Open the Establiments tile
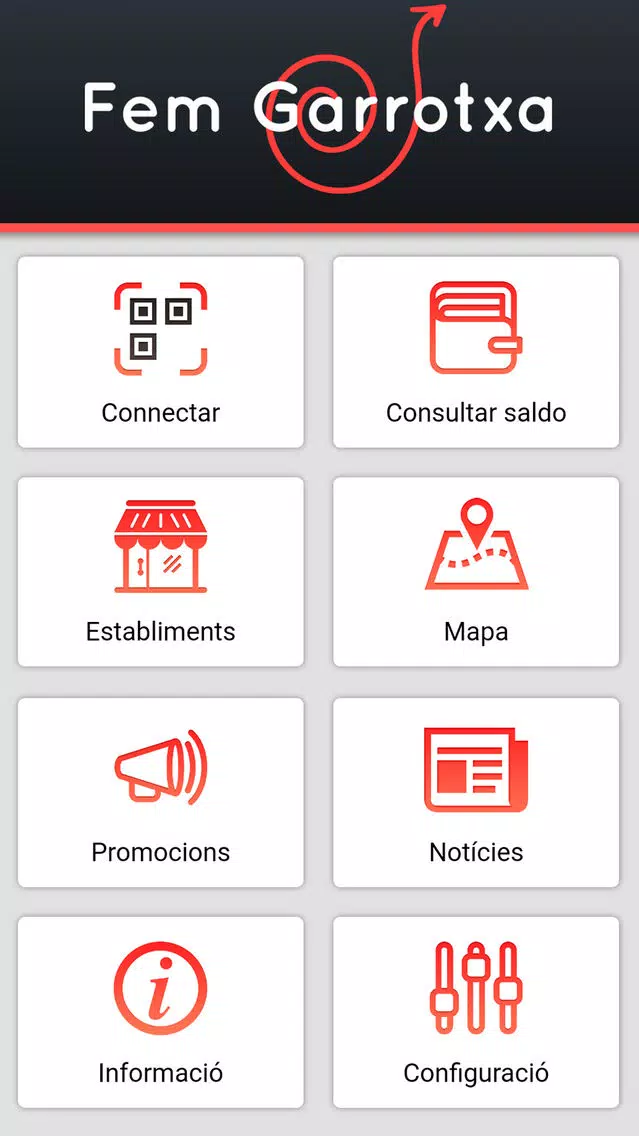The image size is (639, 1136). point(160,572)
